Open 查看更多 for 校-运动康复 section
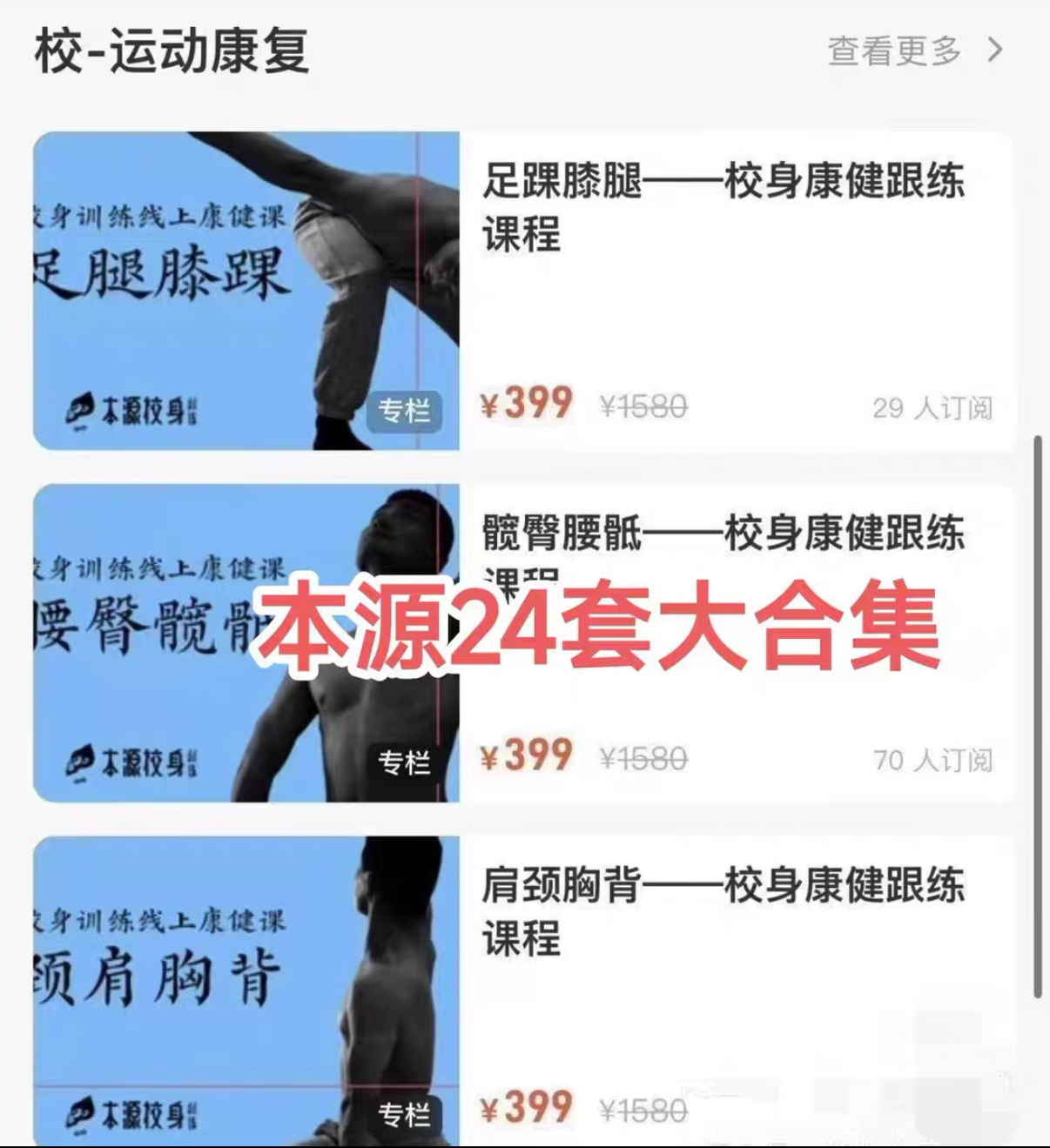 (912, 50)
